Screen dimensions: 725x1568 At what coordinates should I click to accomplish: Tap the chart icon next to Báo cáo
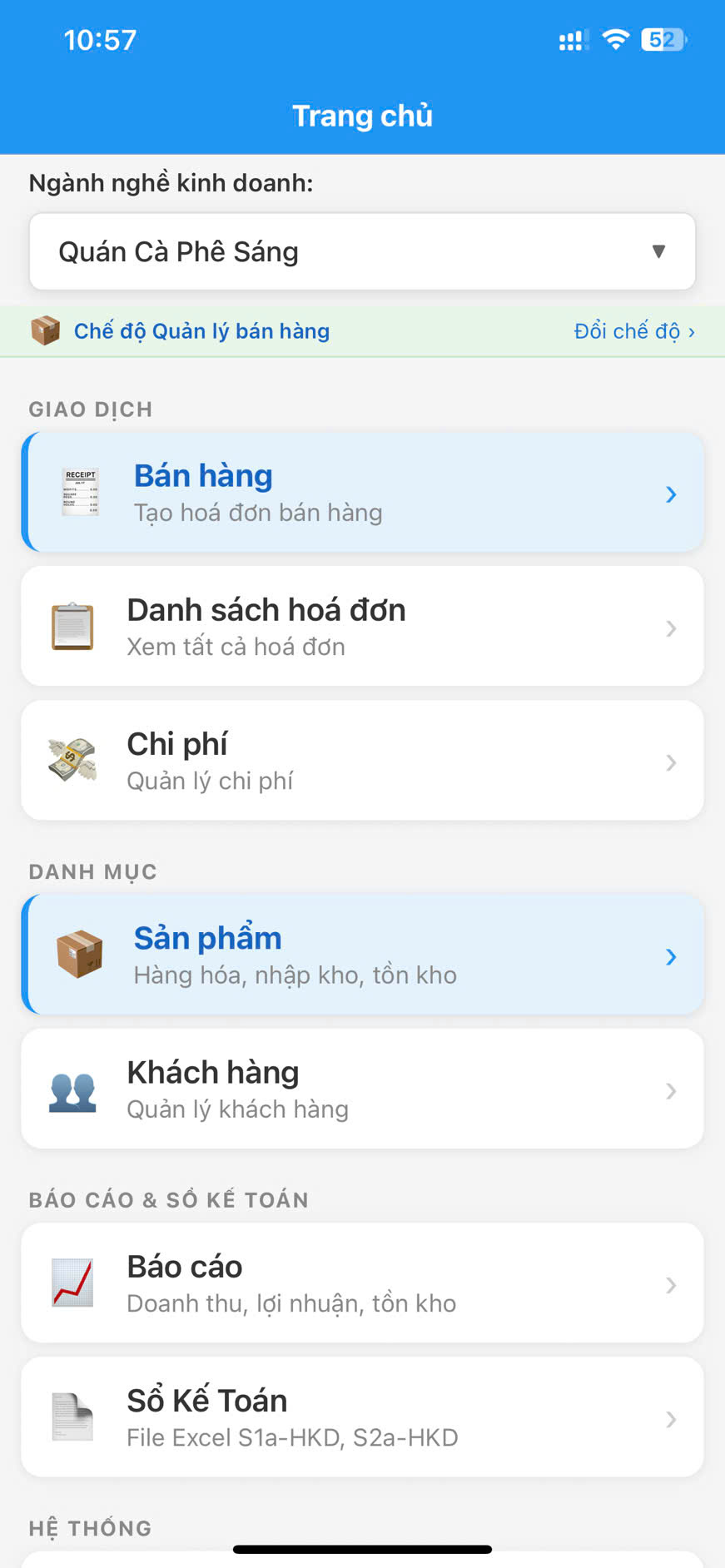click(x=72, y=1283)
